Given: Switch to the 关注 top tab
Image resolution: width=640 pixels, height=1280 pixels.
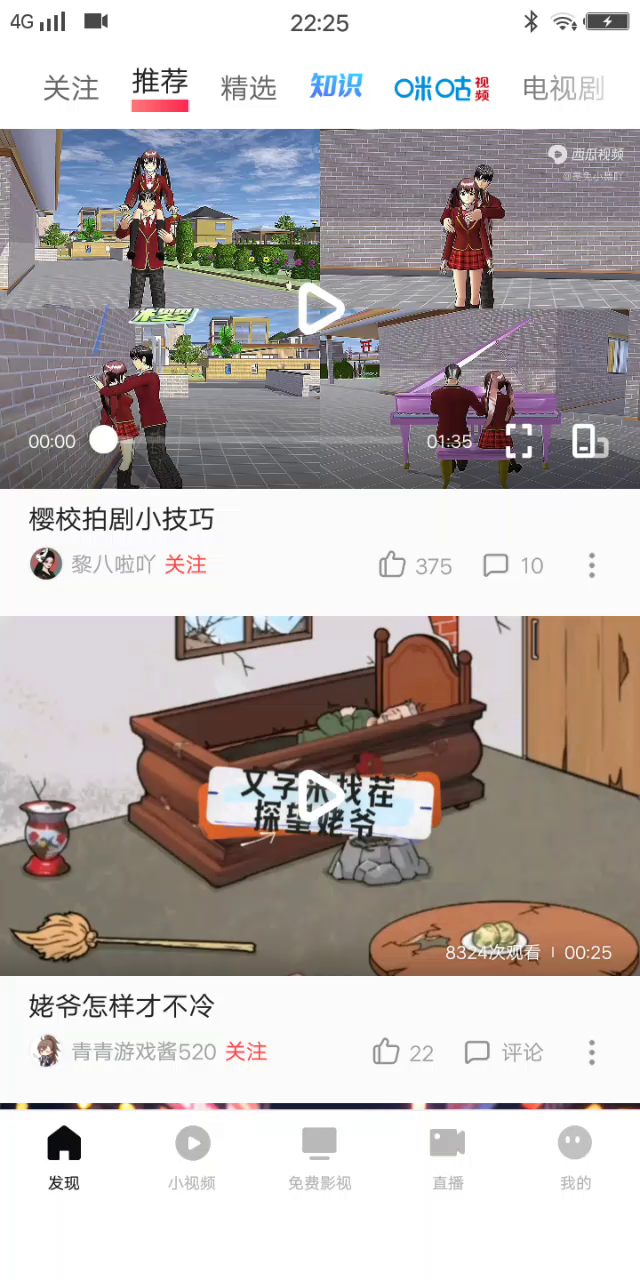Looking at the screenshot, I should 70,88.
